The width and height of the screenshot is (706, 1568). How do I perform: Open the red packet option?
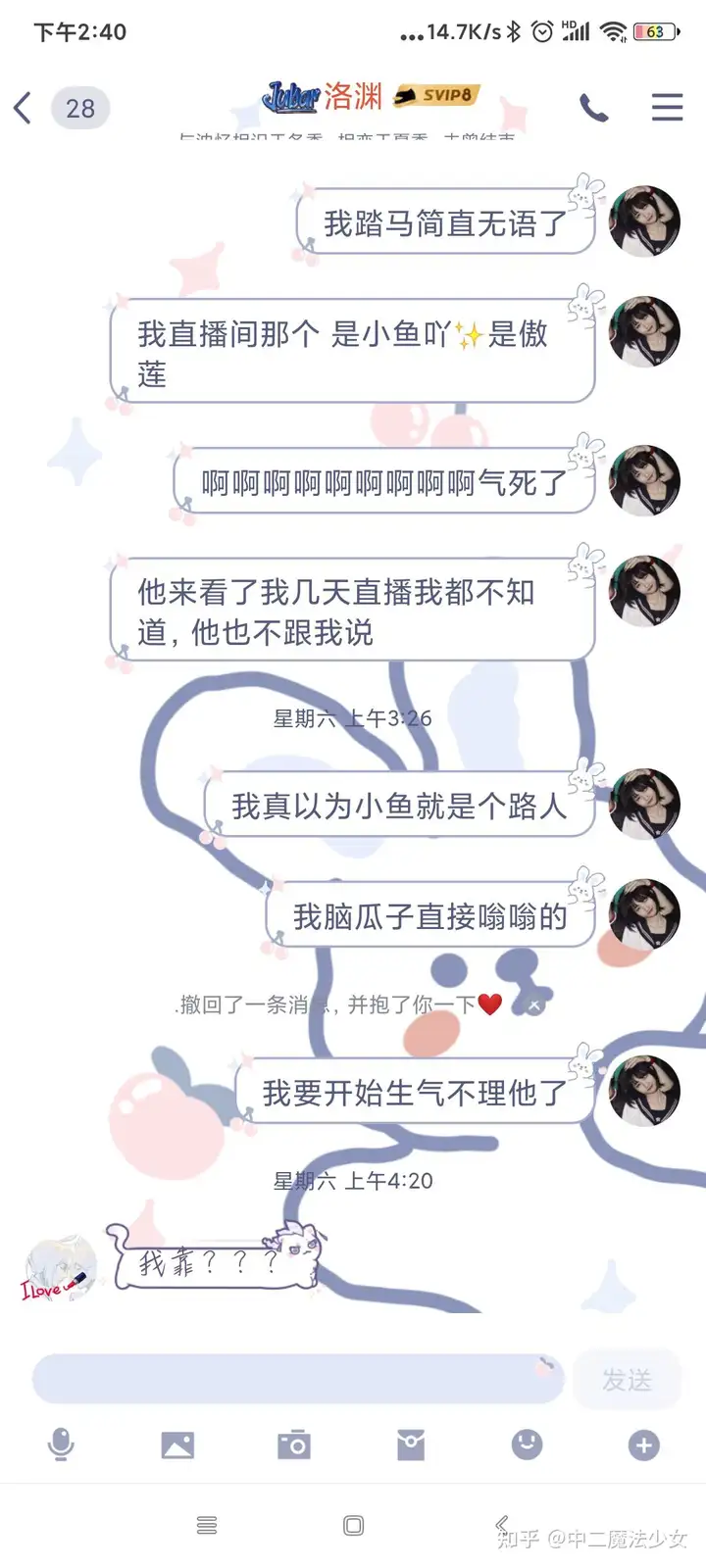(x=411, y=1445)
